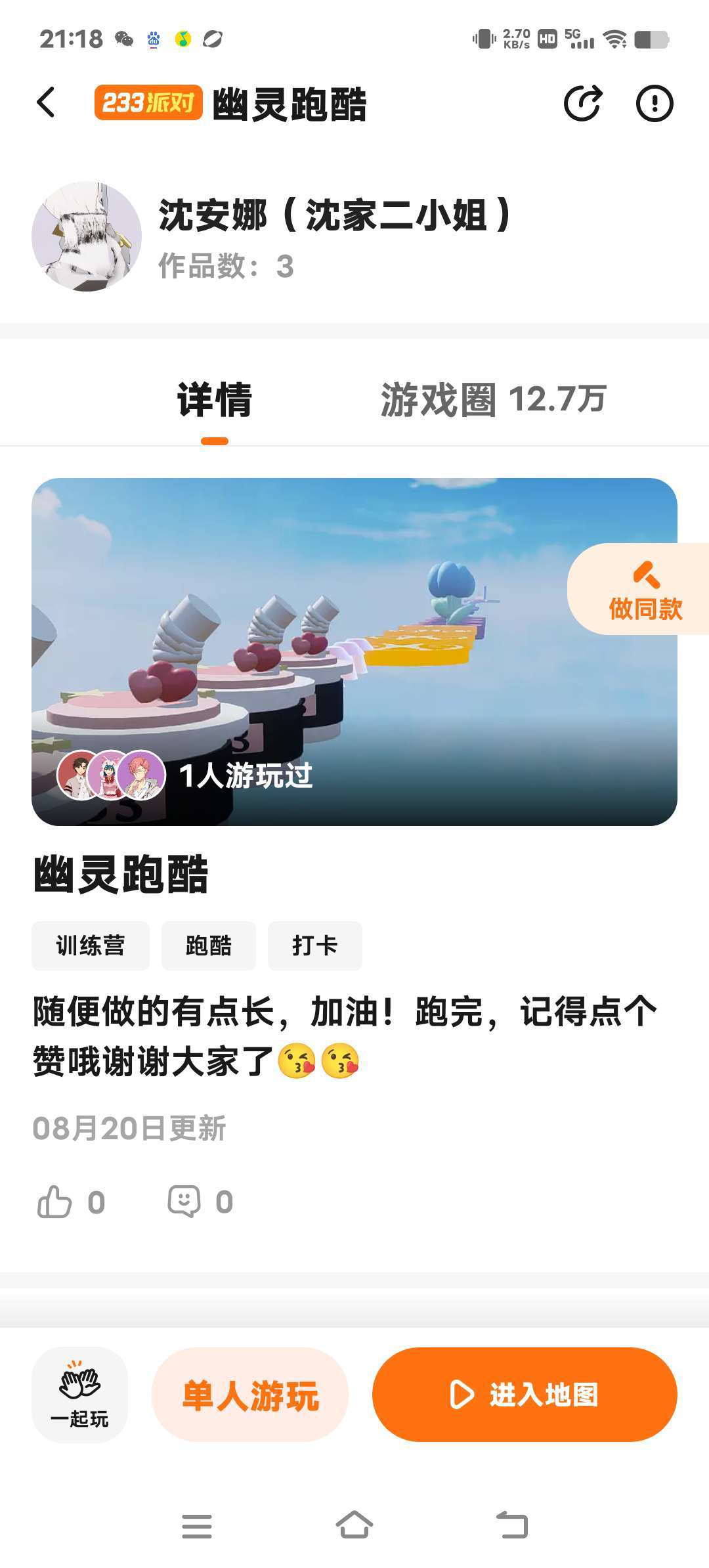Switch to the 游戏圈 tab

[493, 399]
